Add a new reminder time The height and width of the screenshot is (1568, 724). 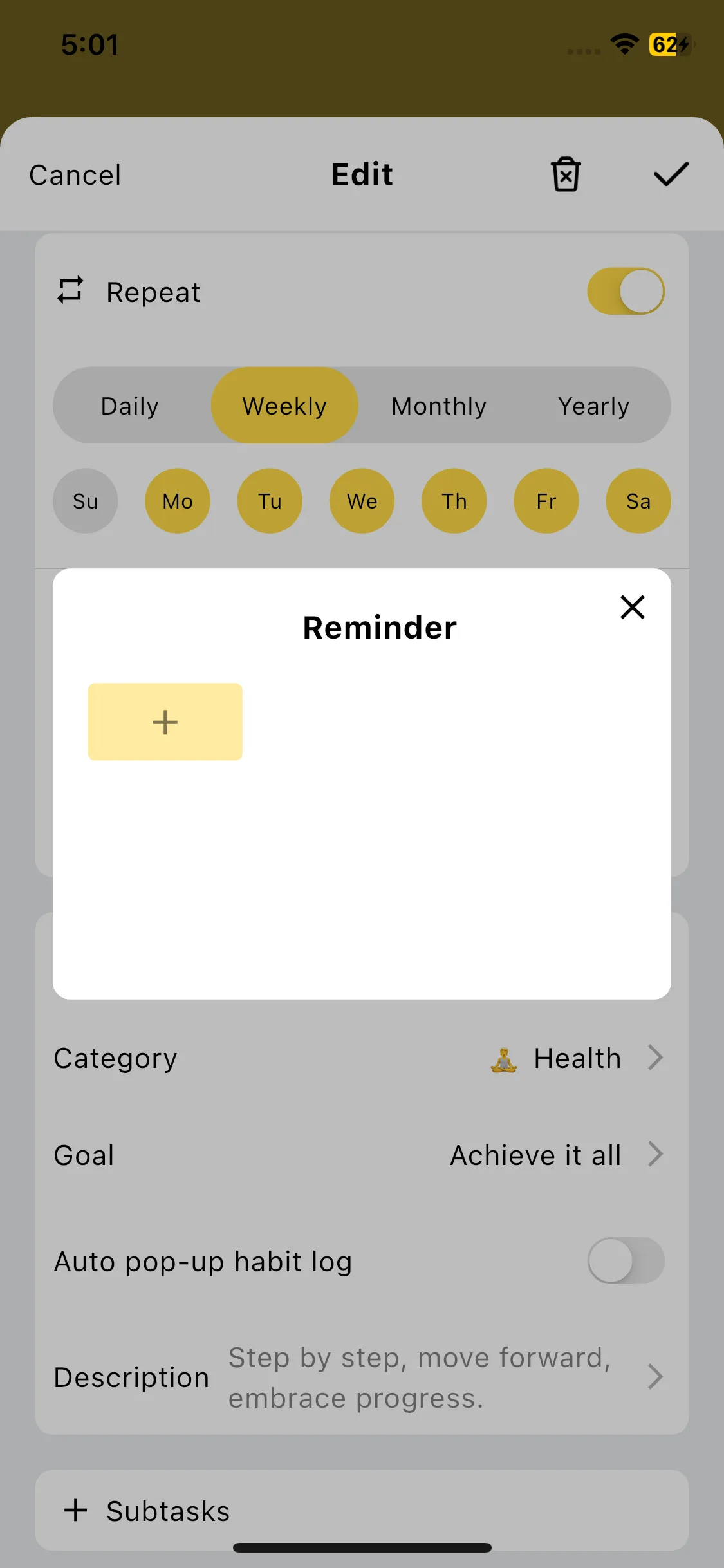point(165,722)
